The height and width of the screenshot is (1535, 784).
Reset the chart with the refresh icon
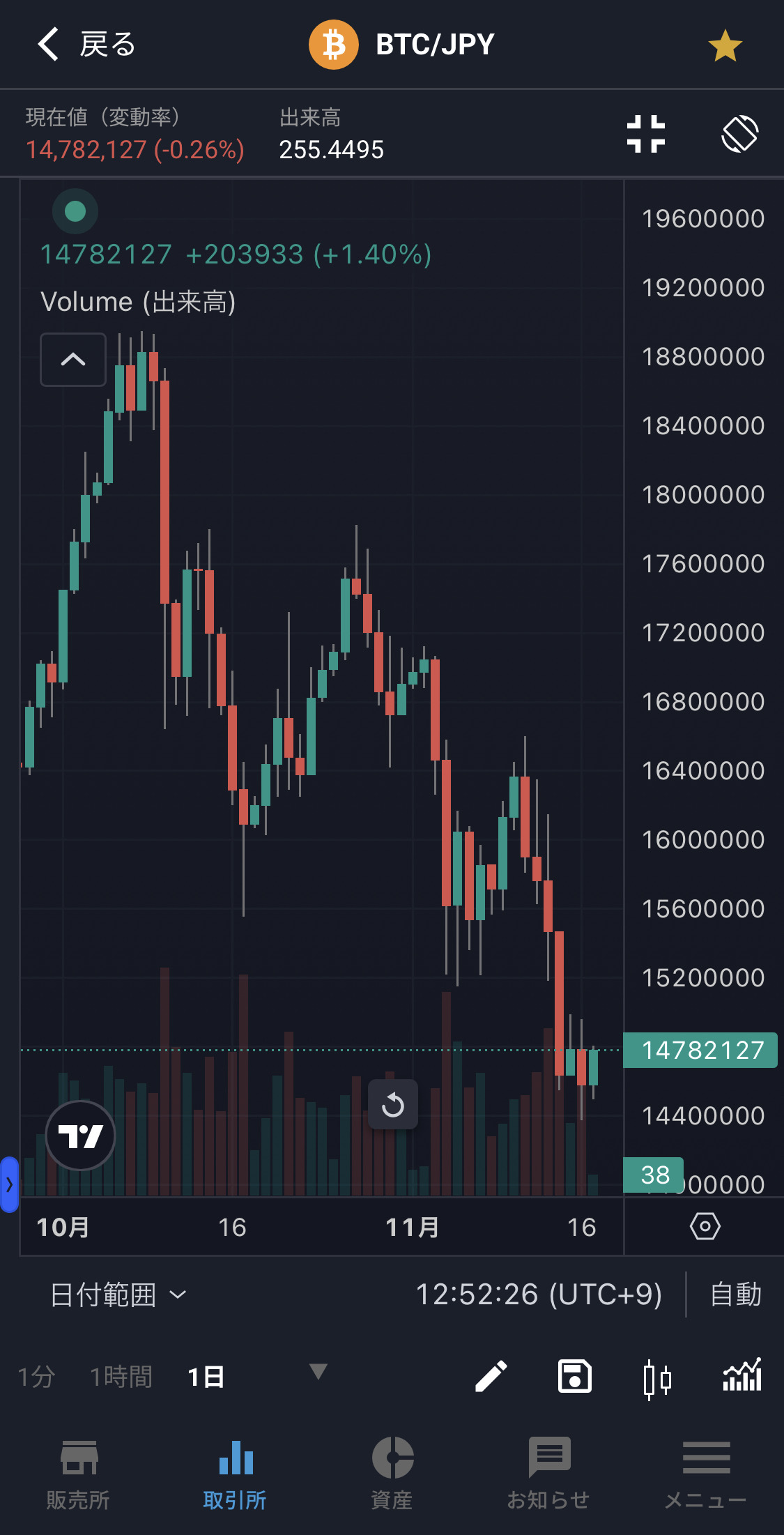pyautogui.click(x=392, y=1103)
